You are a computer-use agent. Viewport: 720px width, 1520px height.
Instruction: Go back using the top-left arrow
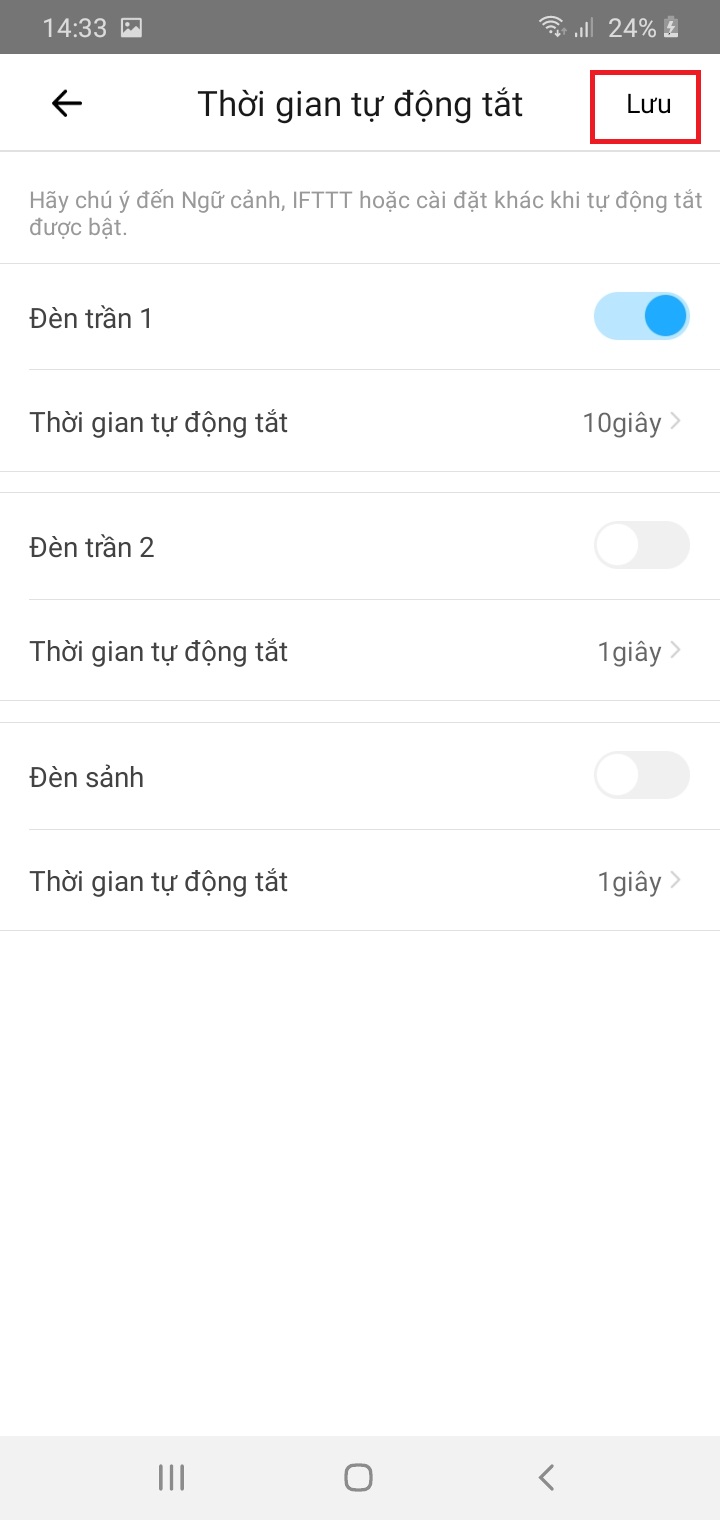point(67,103)
